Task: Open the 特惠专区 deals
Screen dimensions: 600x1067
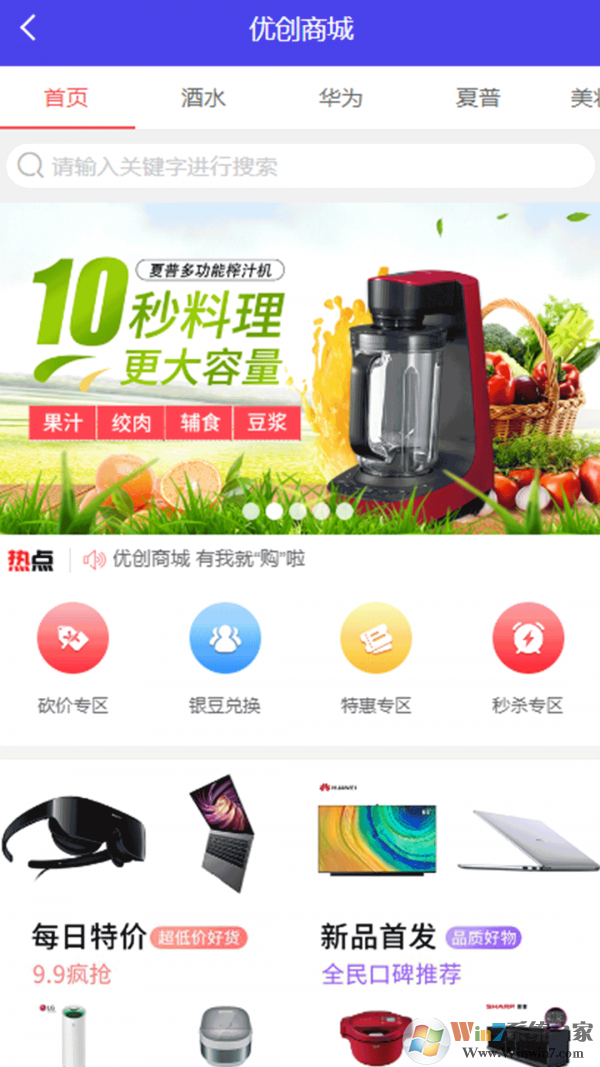Action: (x=376, y=660)
